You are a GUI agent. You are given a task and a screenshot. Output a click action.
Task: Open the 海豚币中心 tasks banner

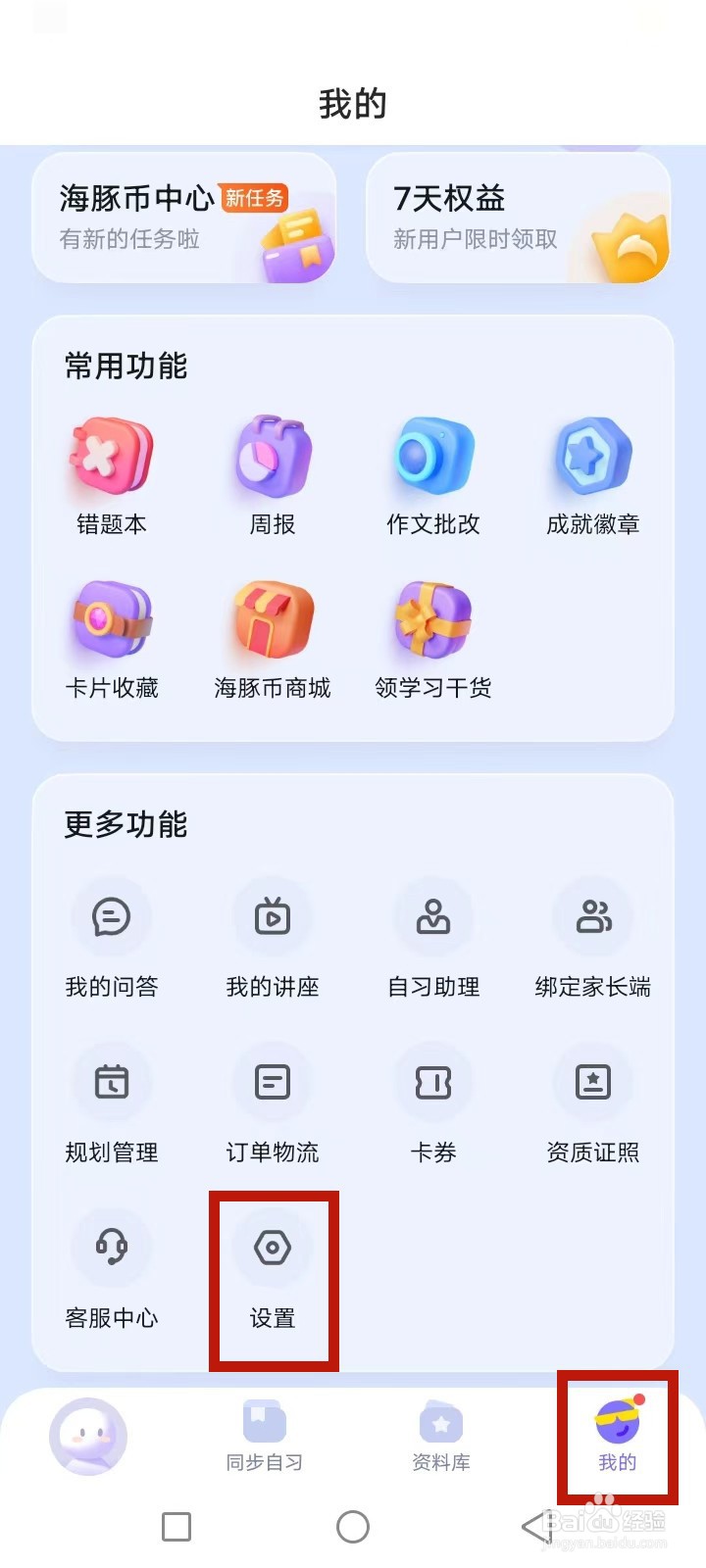(x=184, y=218)
